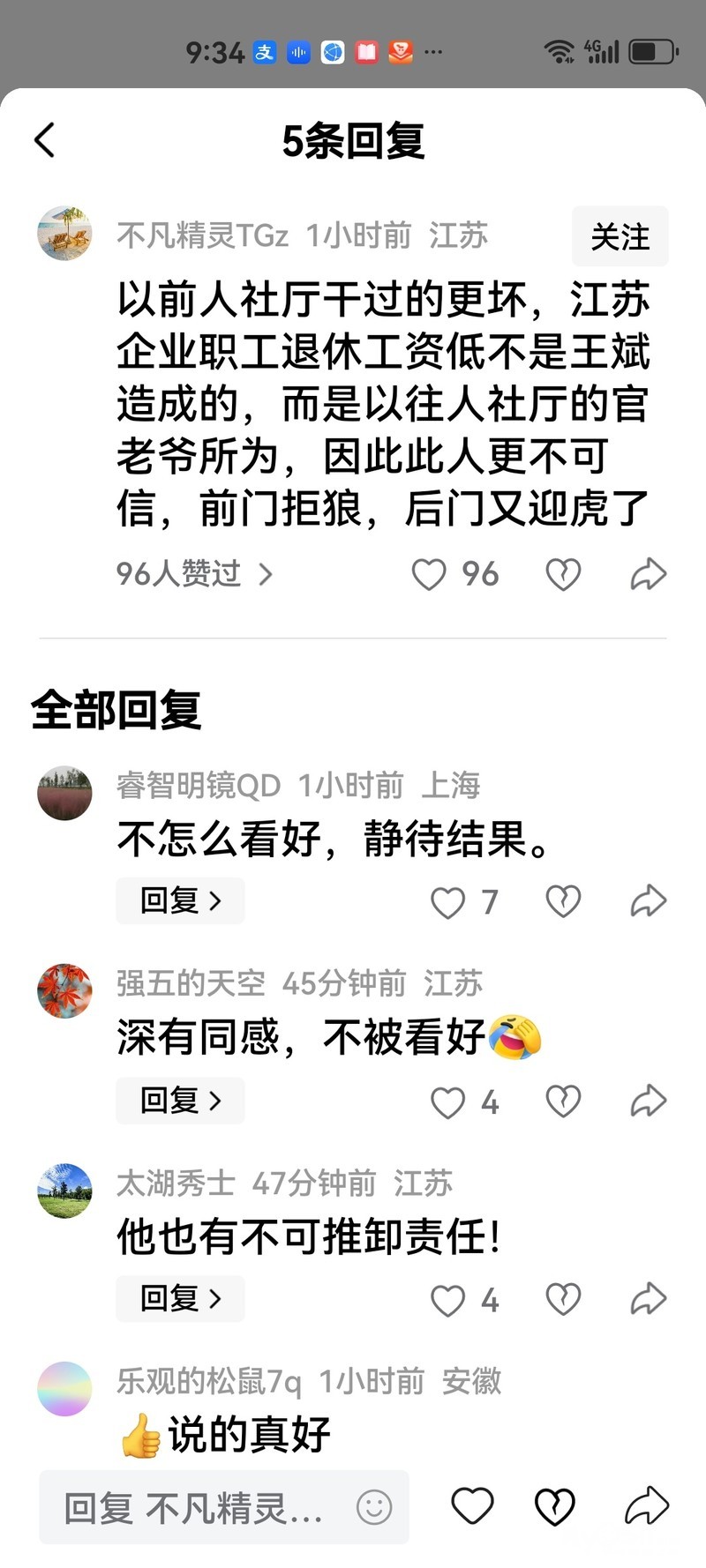Open the emoji picker in reply bar
Viewport: 706px width, 1568px height.
[373, 1507]
